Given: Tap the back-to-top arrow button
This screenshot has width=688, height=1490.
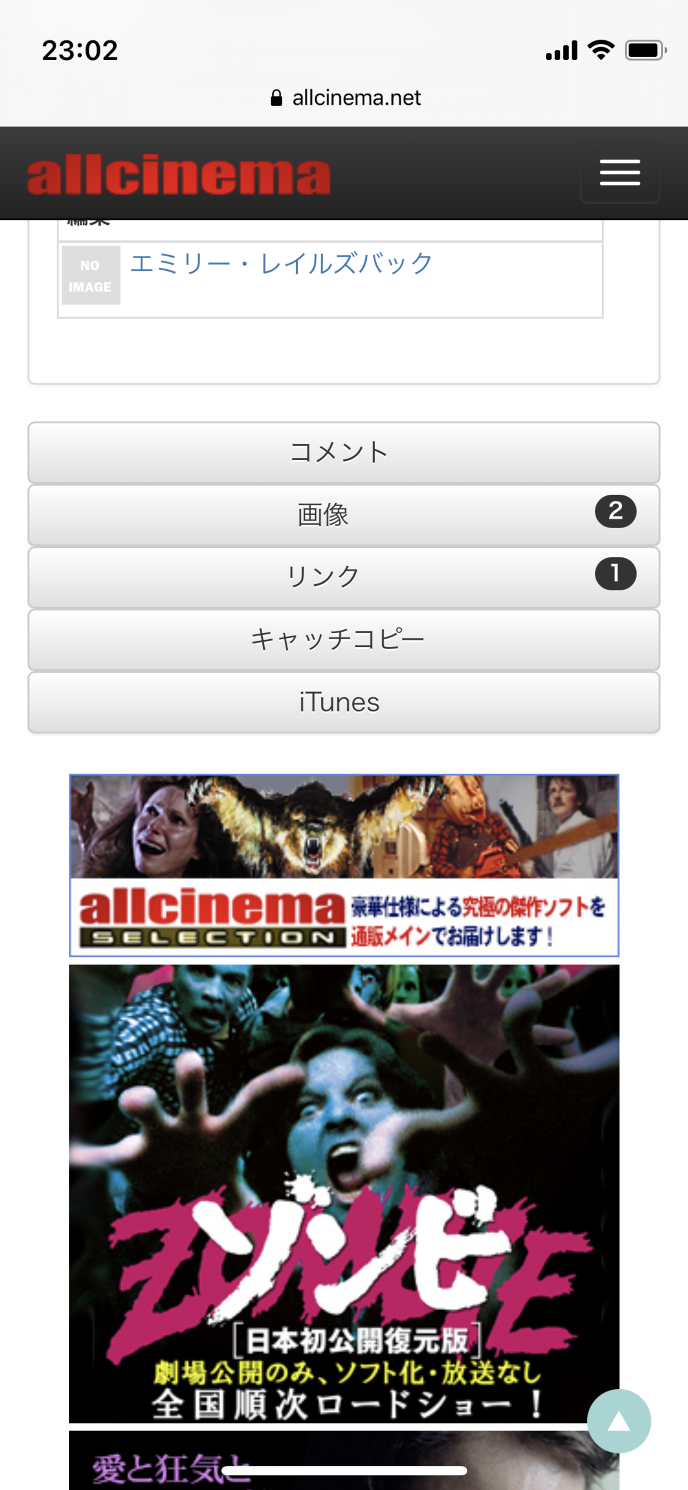Looking at the screenshot, I should click(619, 1421).
